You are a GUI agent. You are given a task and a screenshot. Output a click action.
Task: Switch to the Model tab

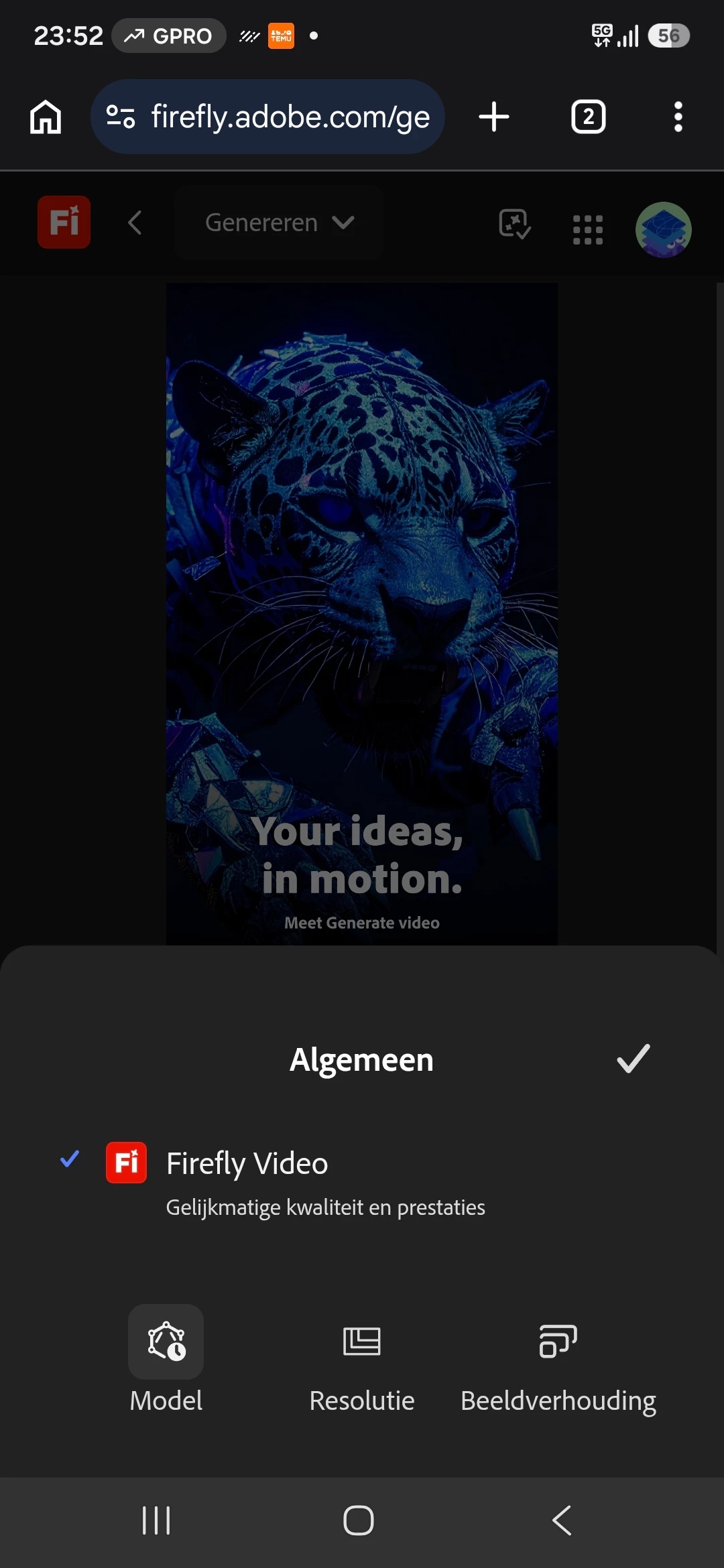[x=166, y=1360]
